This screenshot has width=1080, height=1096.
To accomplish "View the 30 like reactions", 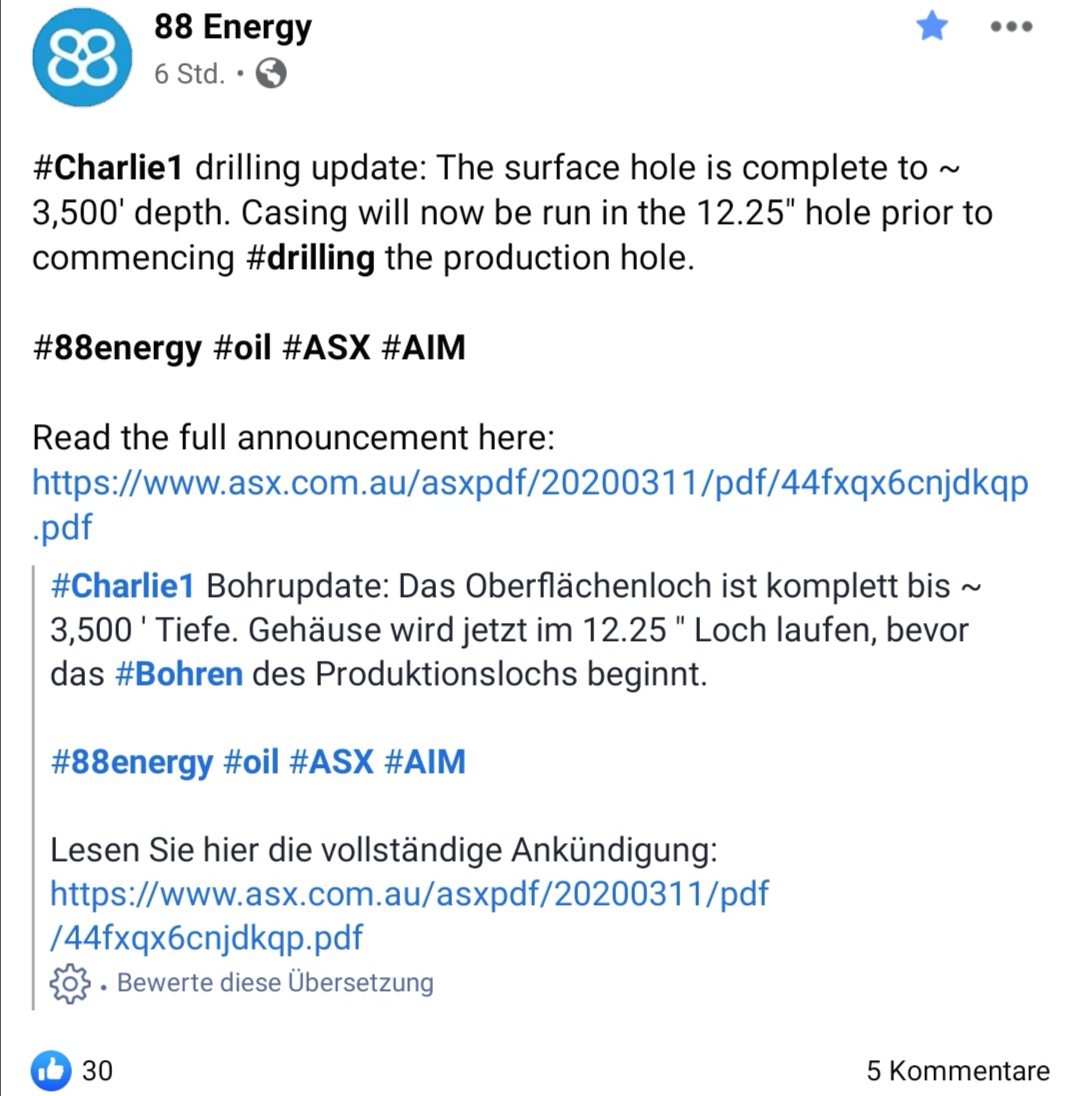I will [72, 1071].
